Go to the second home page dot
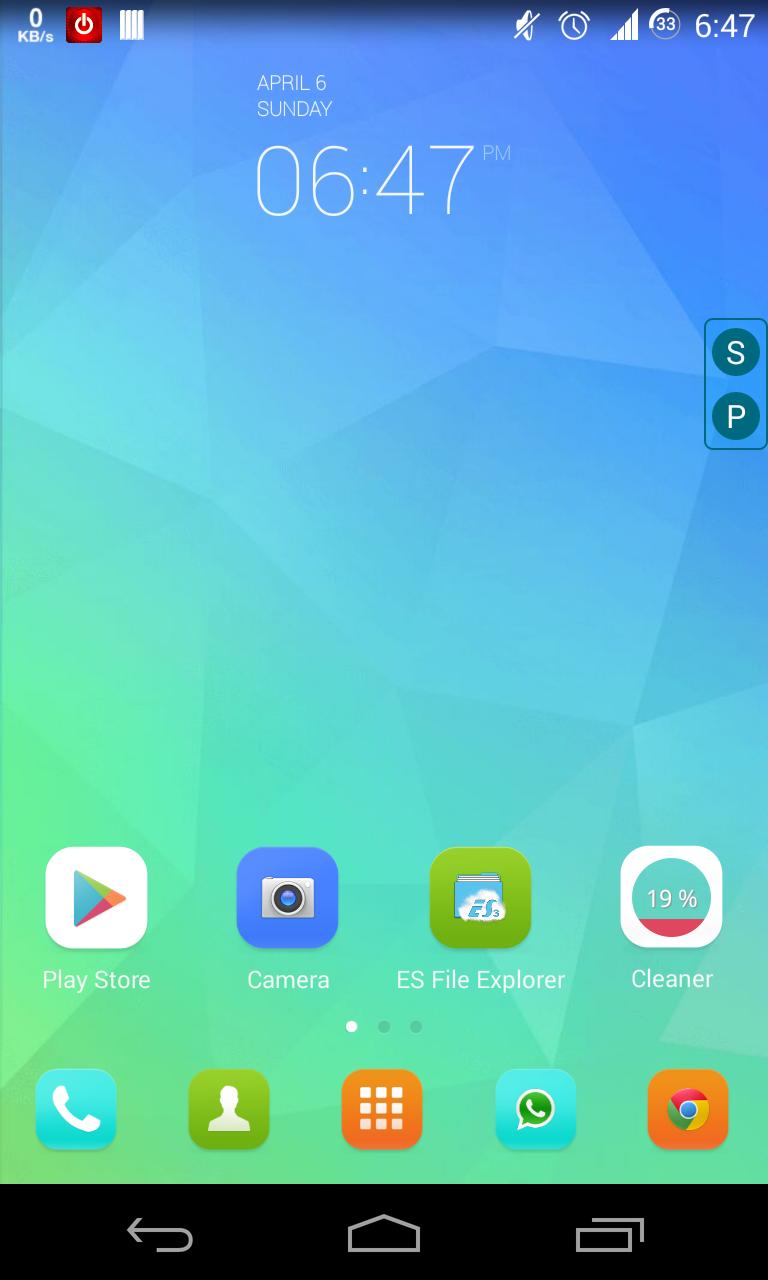Viewport: 768px width, 1280px height. (x=384, y=1026)
